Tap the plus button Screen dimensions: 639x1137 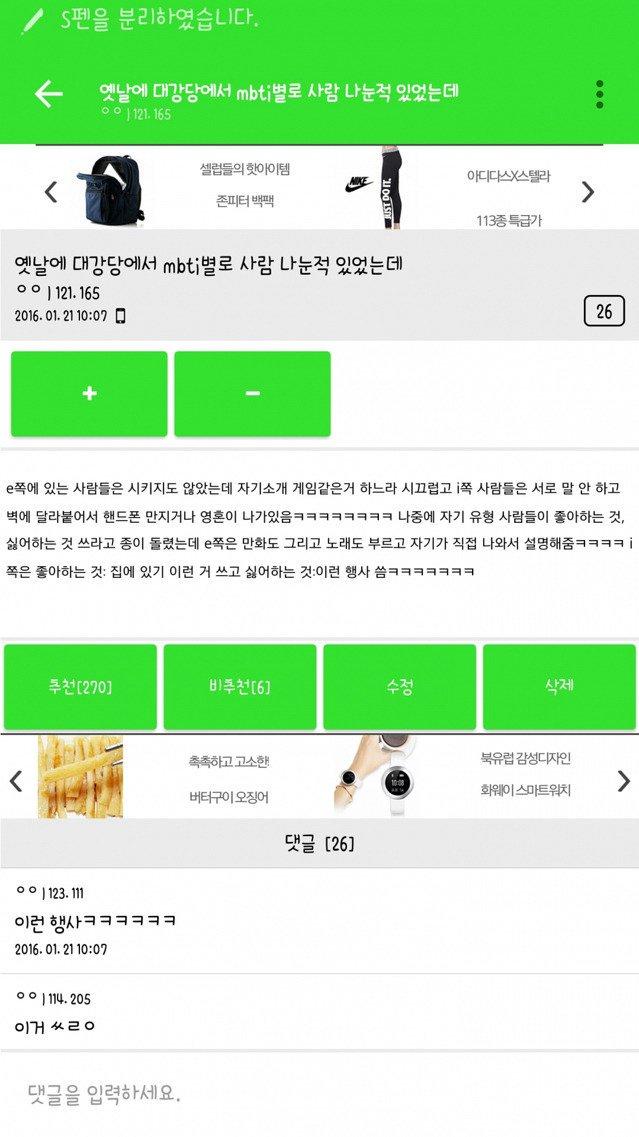[x=89, y=394]
